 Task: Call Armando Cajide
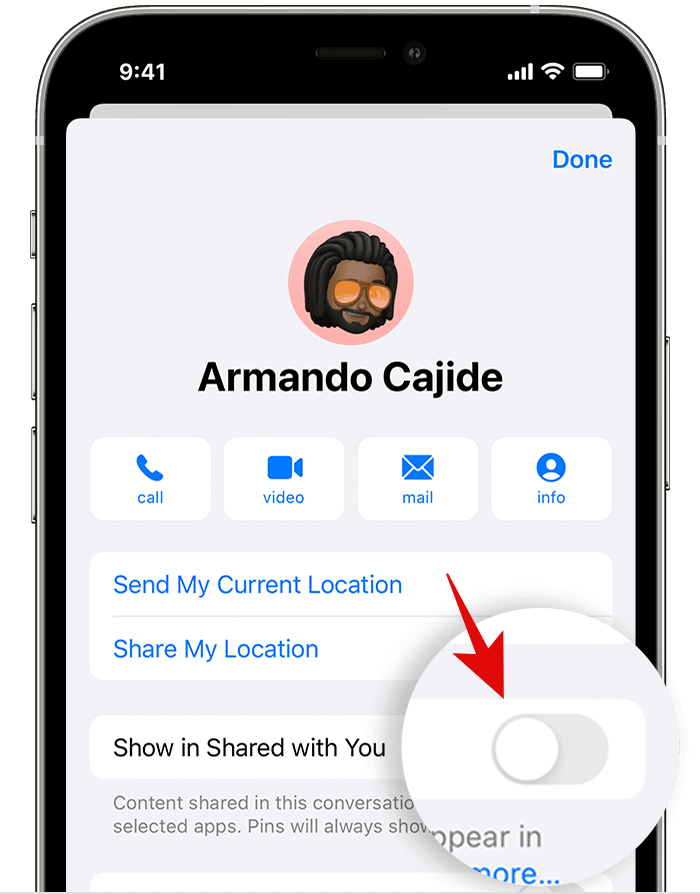[150, 479]
